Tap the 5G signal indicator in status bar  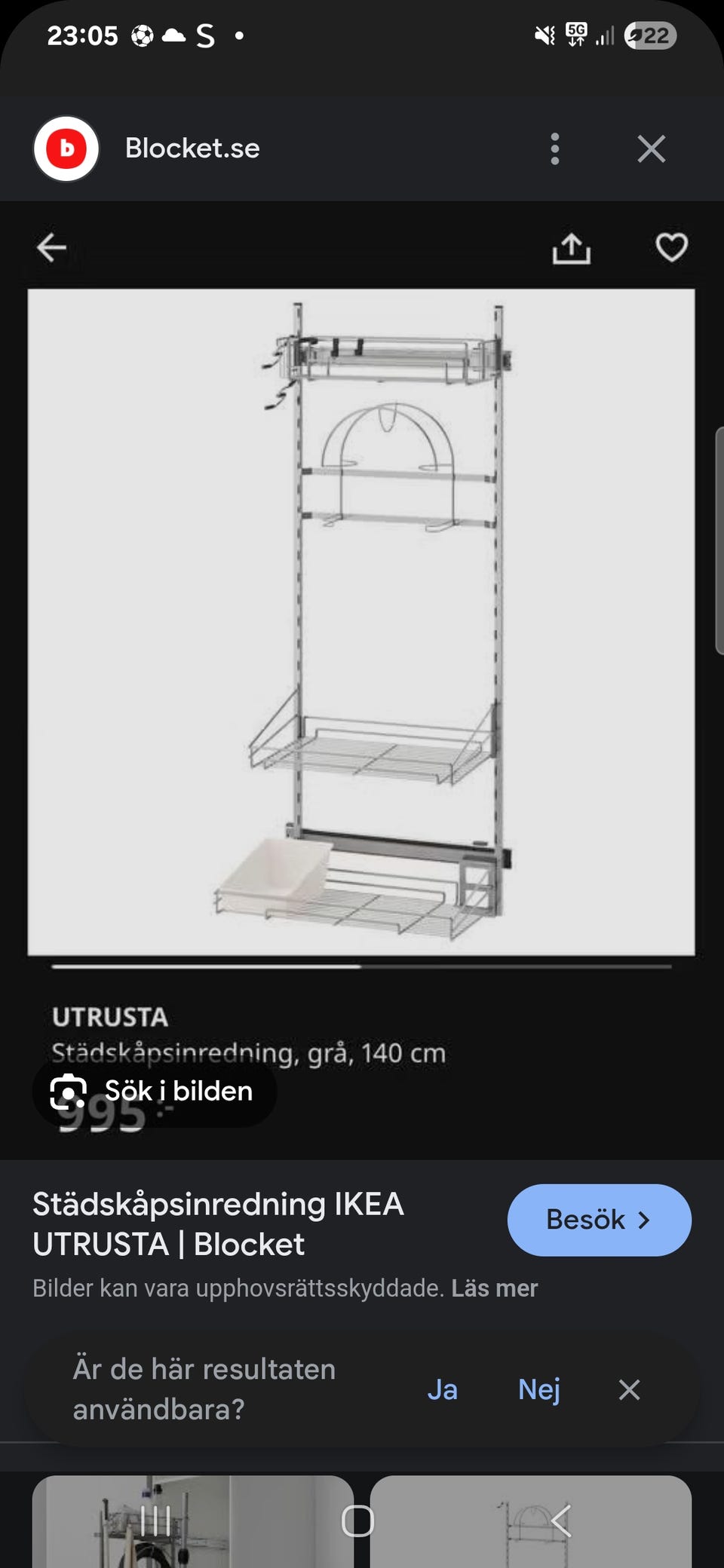point(575,34)
